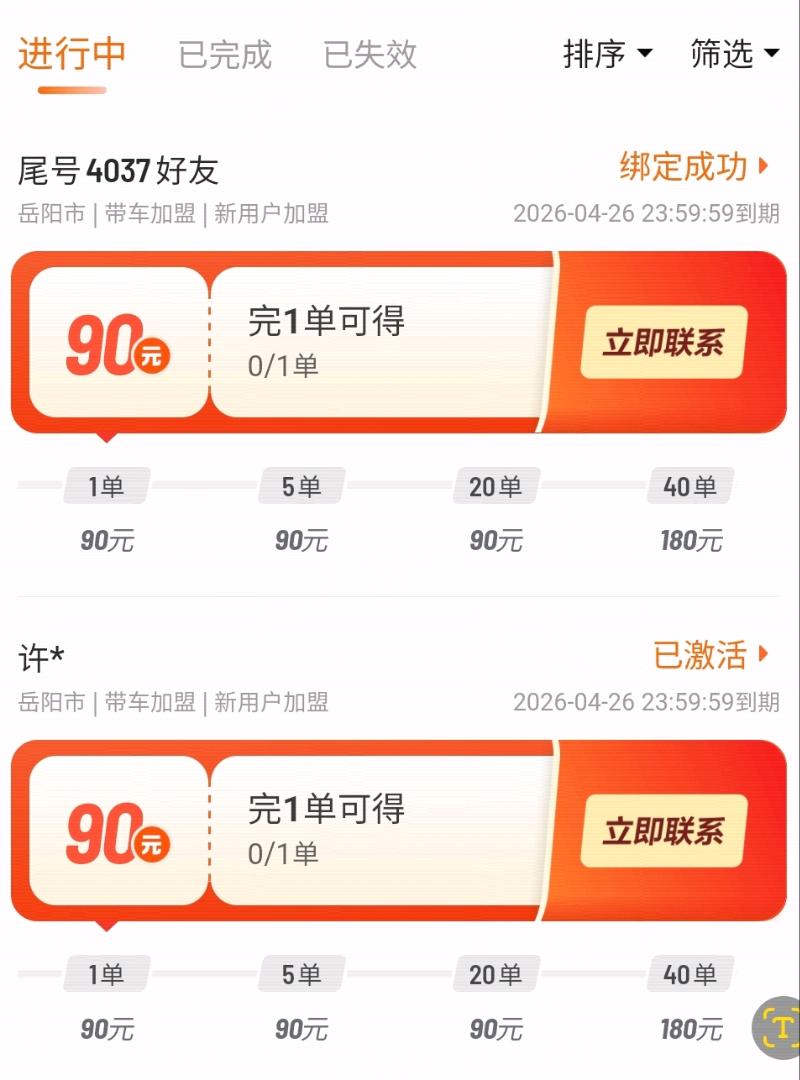Click the 180元 reward under 40单 on 许* card

pyautogui.click(x=690, y=1029)
